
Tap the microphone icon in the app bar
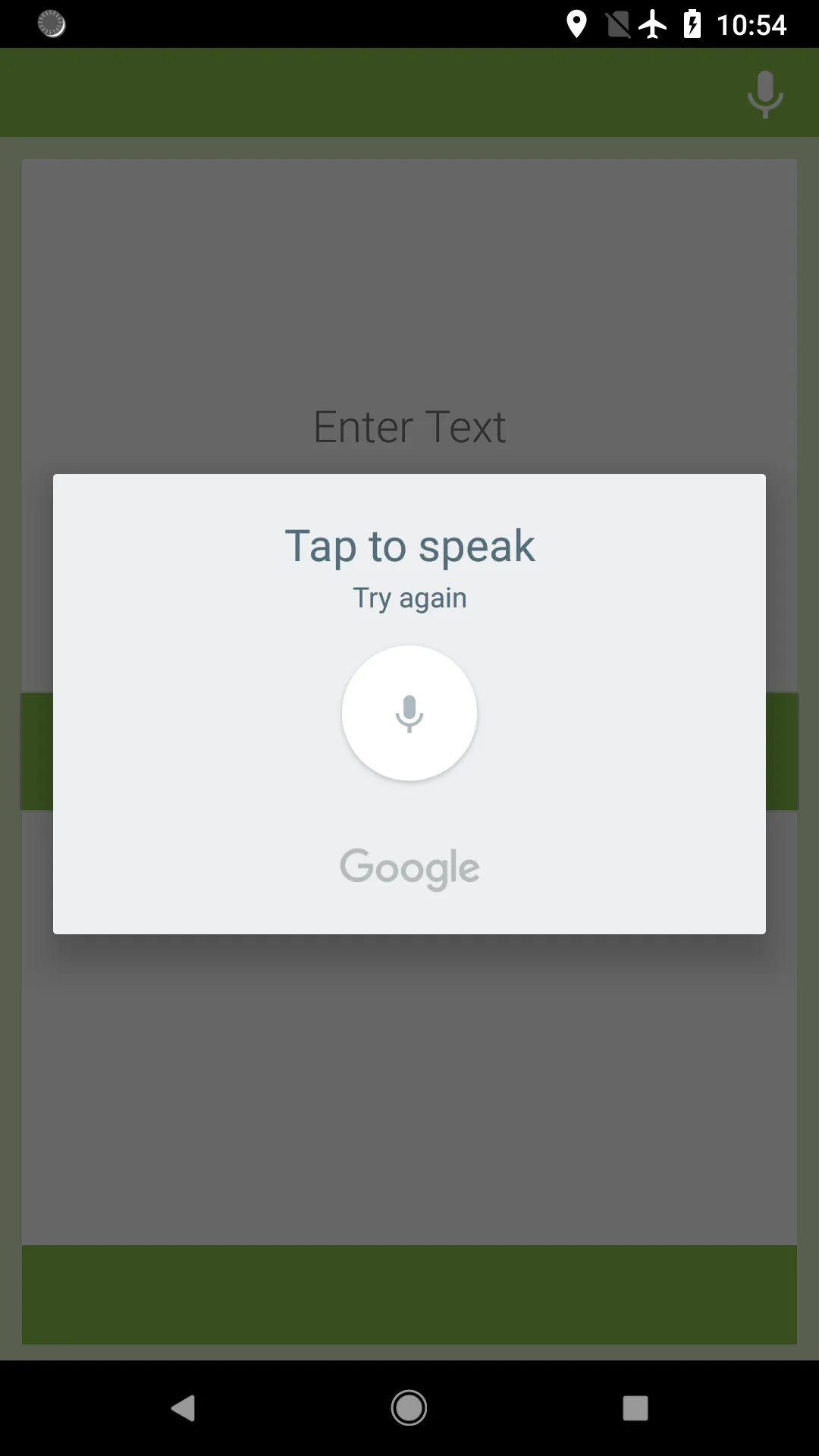point(764,94)
